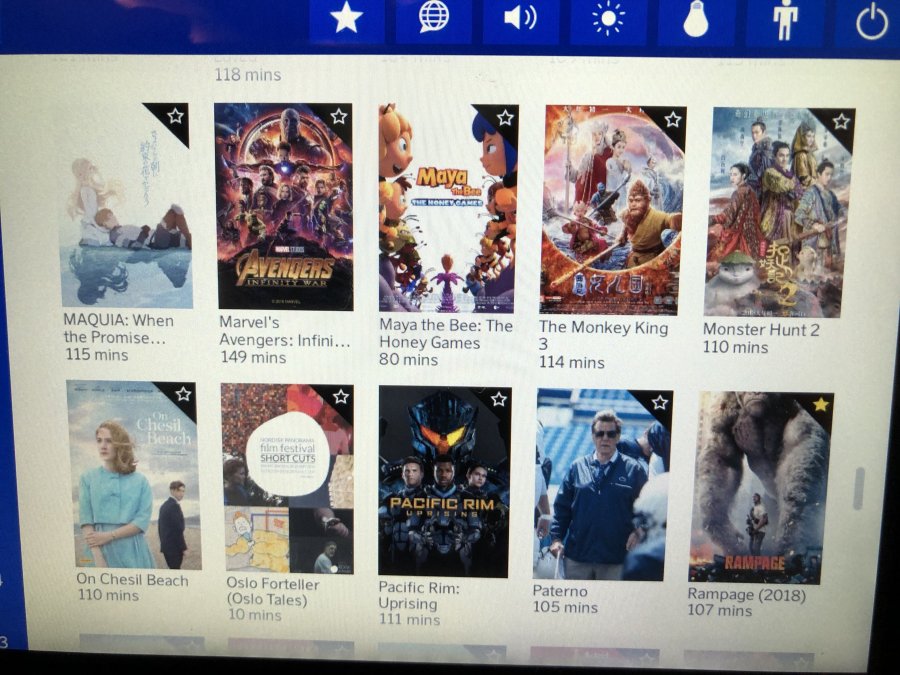Star Pacific Rim: Uprising as favorite
This screenshot has height=675, width=900.
click(499, 399)
